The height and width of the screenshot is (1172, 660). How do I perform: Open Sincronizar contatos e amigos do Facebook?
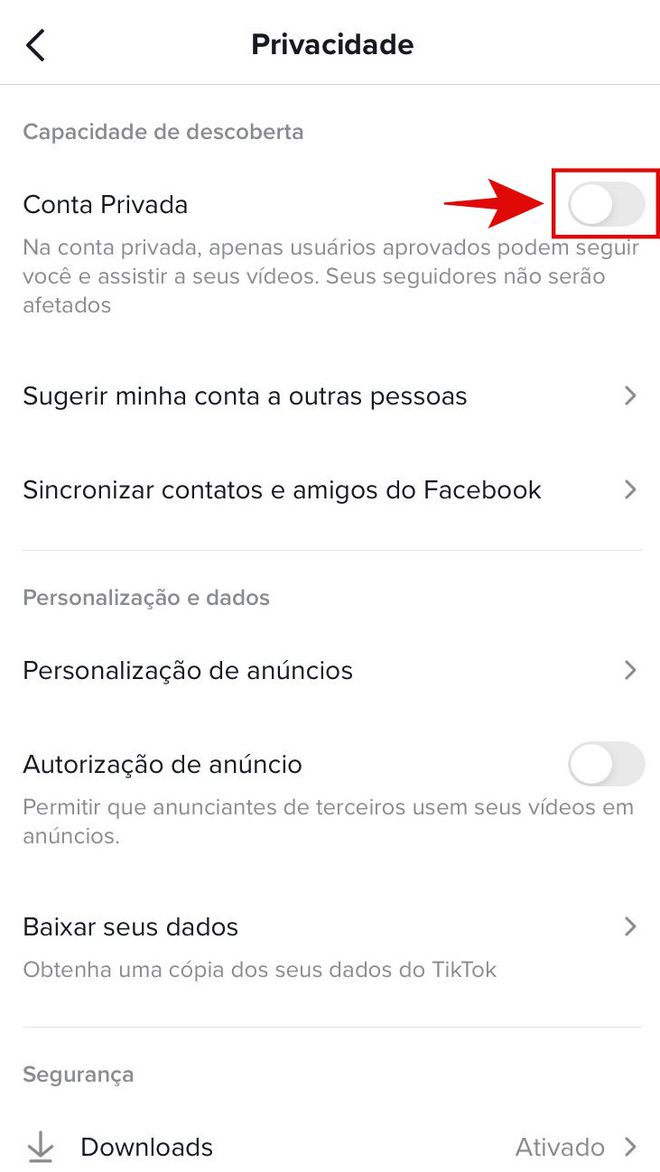click(330, 490)
